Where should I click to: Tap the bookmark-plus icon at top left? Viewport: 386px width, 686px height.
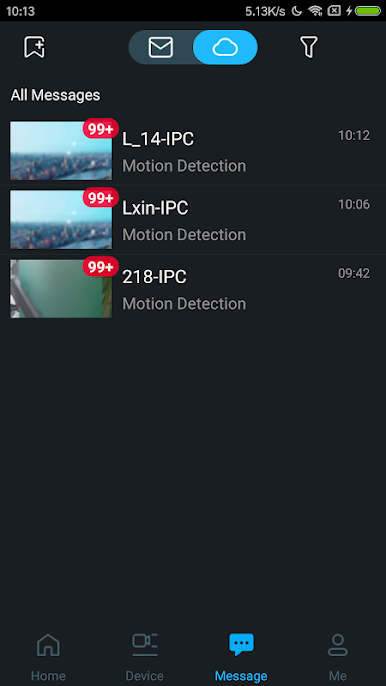click(x=35, y=47)
